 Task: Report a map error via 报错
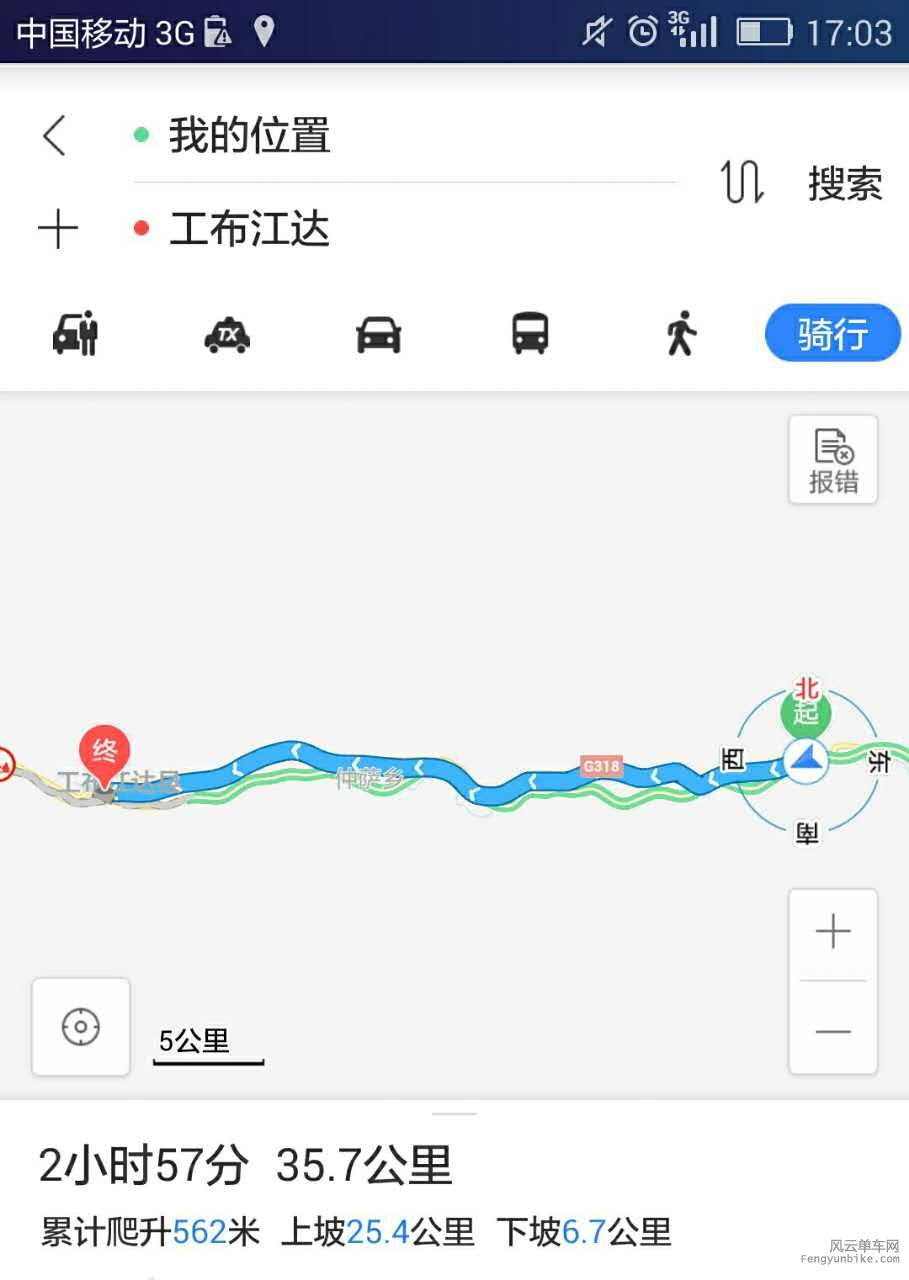coord(833,459)
